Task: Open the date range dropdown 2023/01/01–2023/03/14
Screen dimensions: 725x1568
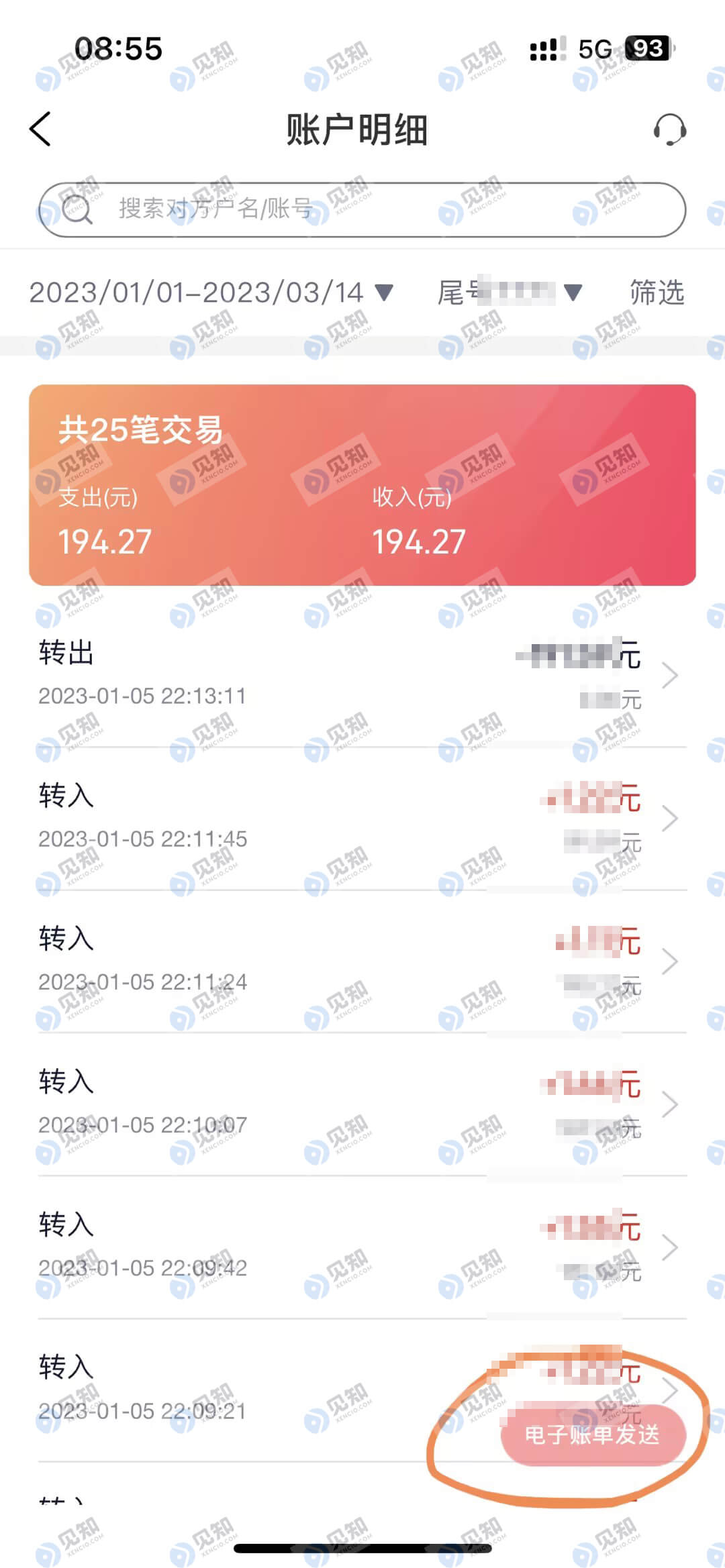Action: (211, 293)
